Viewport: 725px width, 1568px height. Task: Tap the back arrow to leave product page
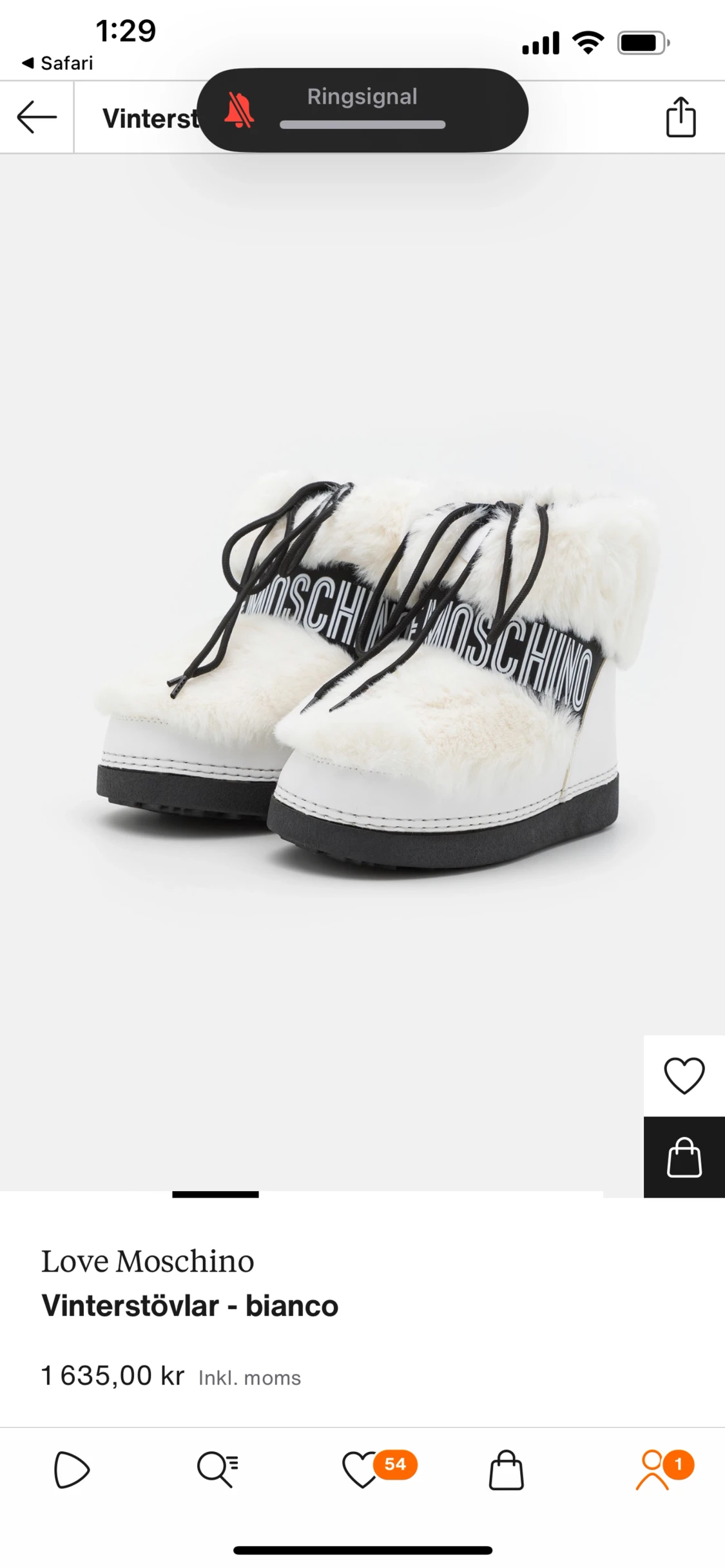click(x=35, y=117)
